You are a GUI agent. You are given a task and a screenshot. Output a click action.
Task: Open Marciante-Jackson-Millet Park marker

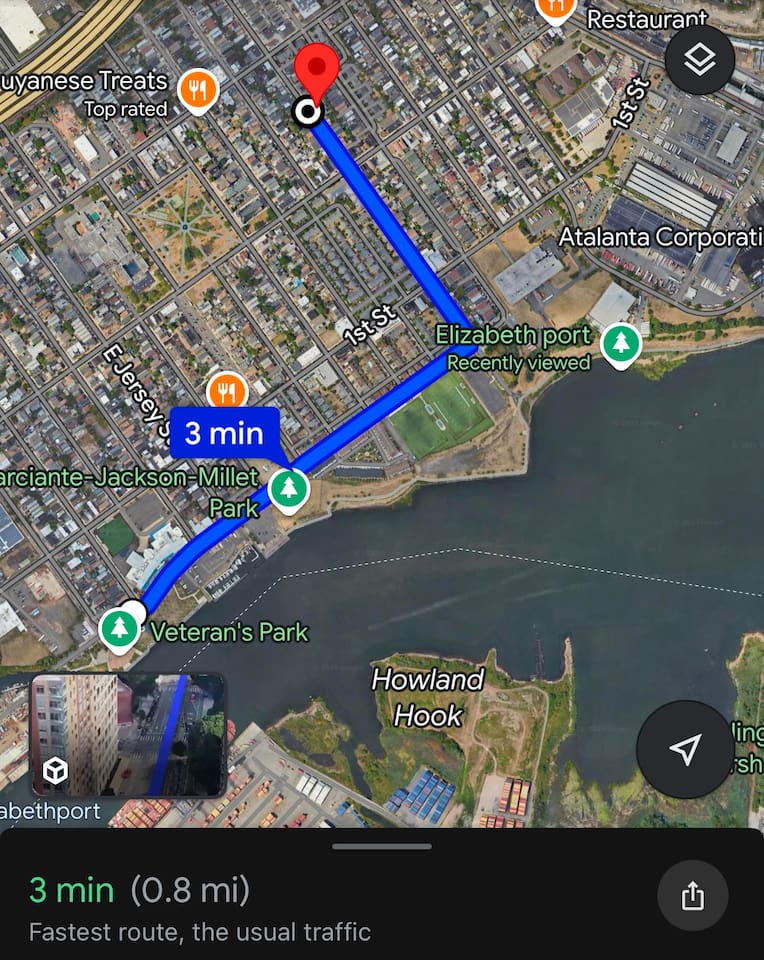pyautogui.click(x=289, y=489)
